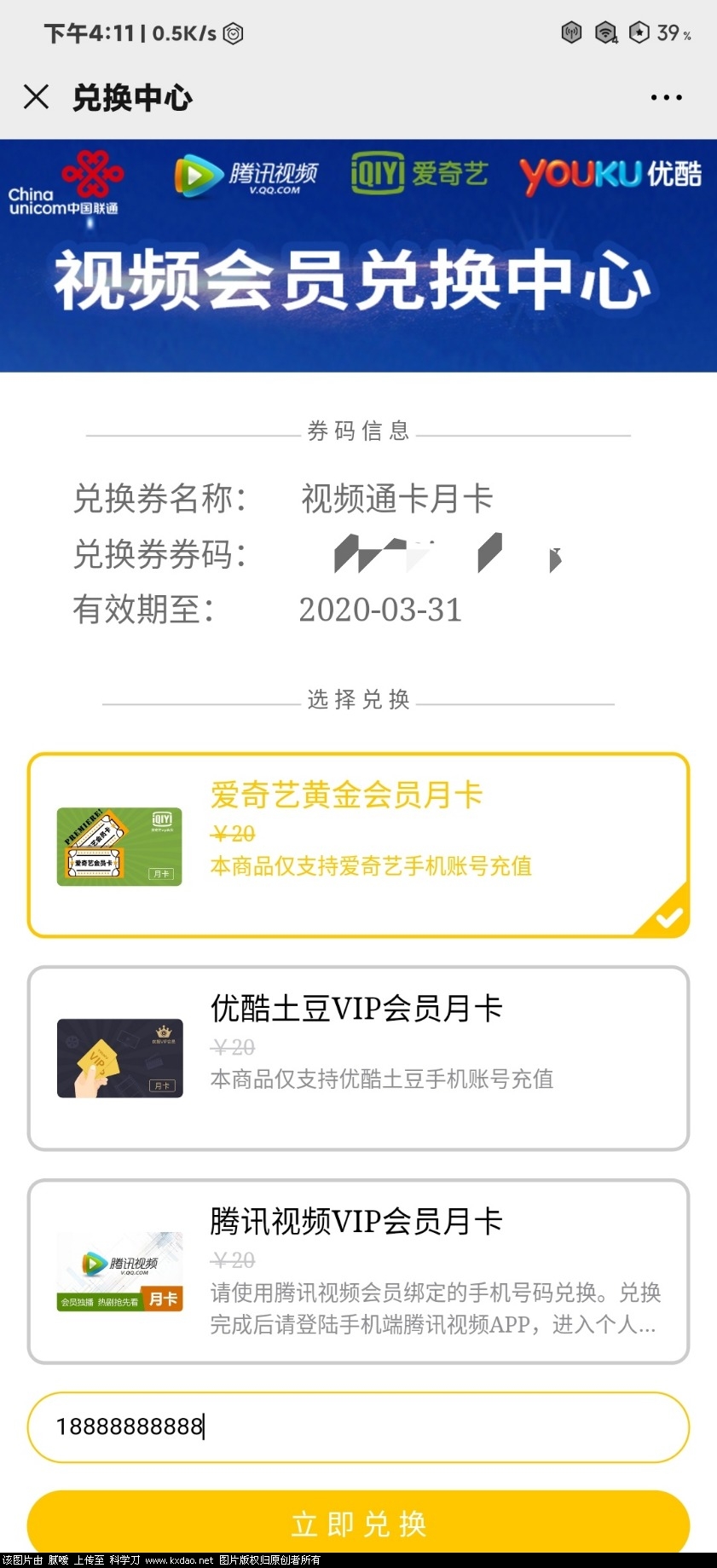The height and width of the screenshot is (1568, 717).
Task: Focus the phone number input field
Action: pos(358,1426)
